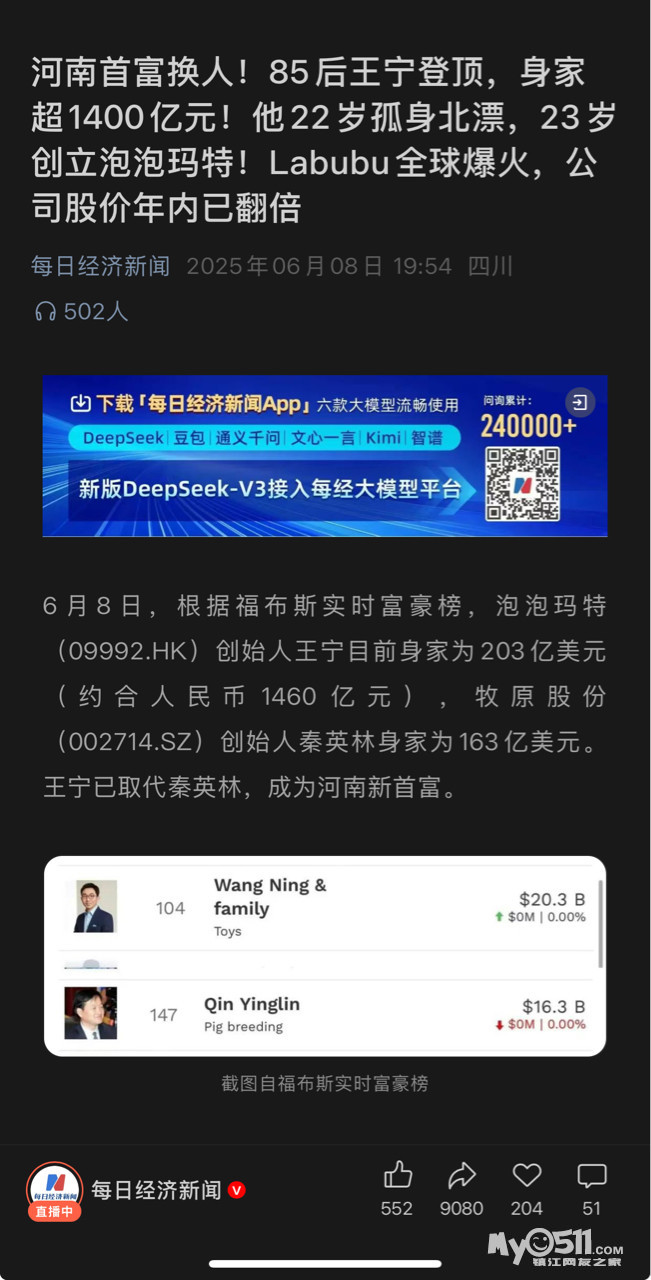The height and width of the screenshot is (1280, 651).
Task: Tap the 每日经济新闻 source name under the headline
Action: point(100,266)
